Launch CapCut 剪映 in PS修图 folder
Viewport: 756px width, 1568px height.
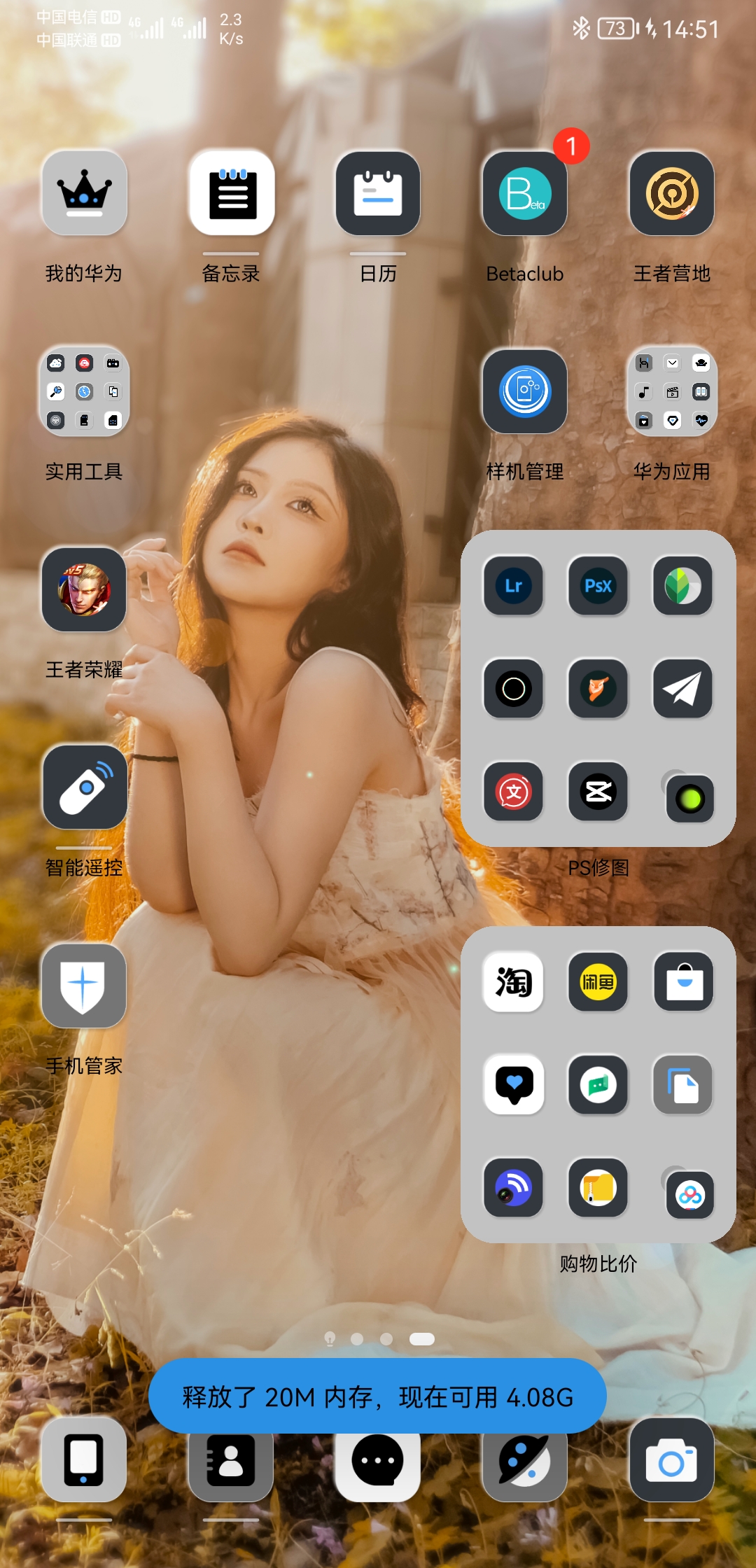(598, 792)
